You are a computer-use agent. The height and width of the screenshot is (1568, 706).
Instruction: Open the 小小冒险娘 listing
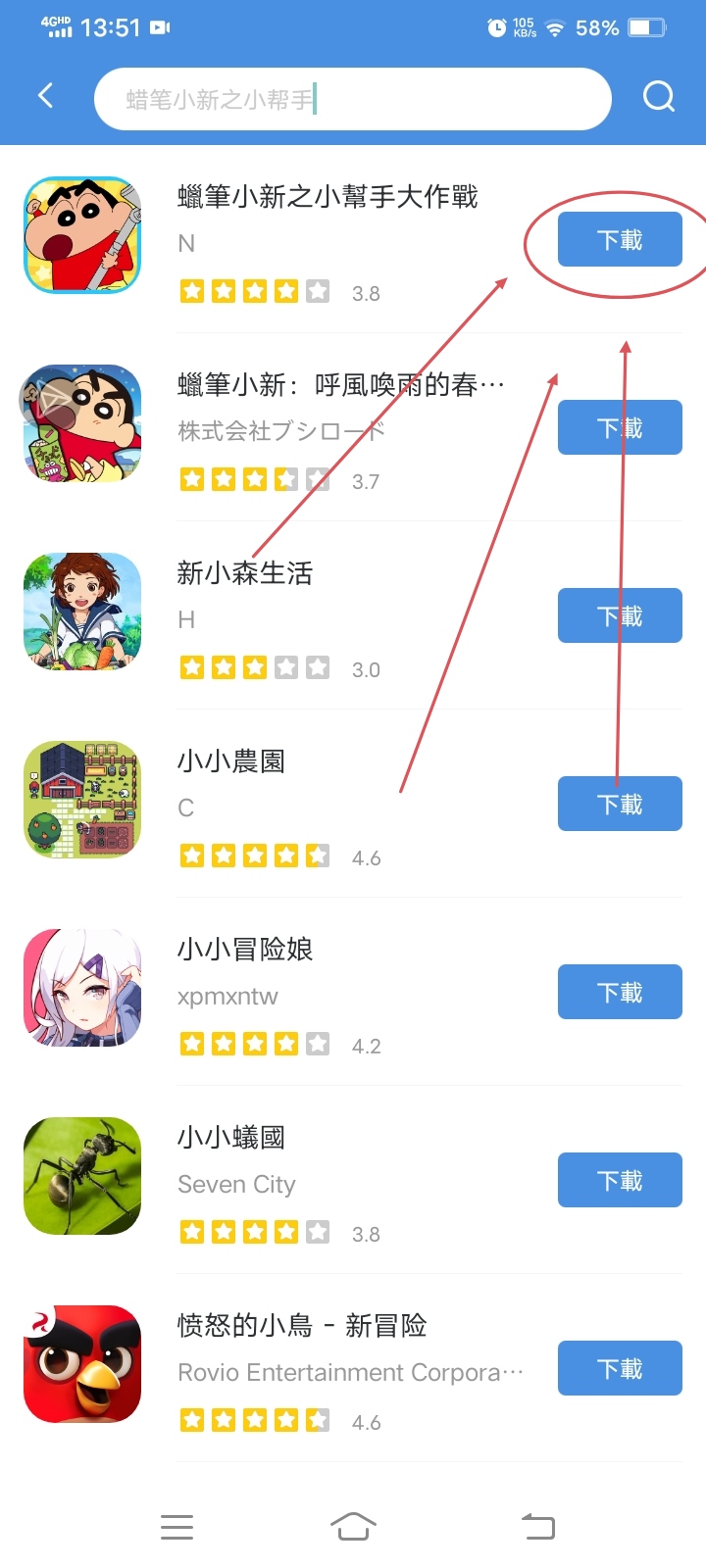click(x=245, y=950)
